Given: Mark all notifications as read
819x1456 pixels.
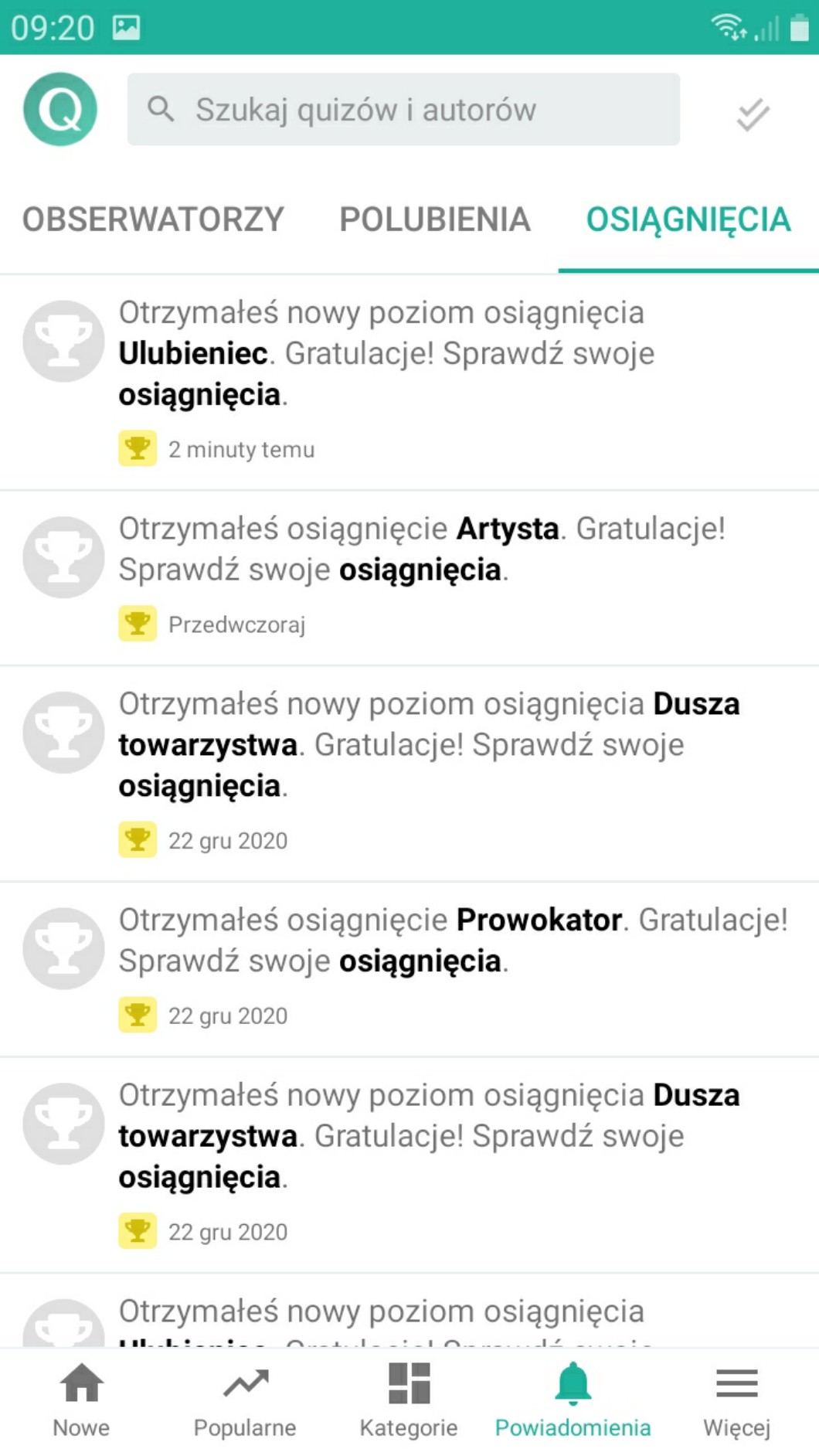Looking at the screenshot, I should tap(753, 114).
